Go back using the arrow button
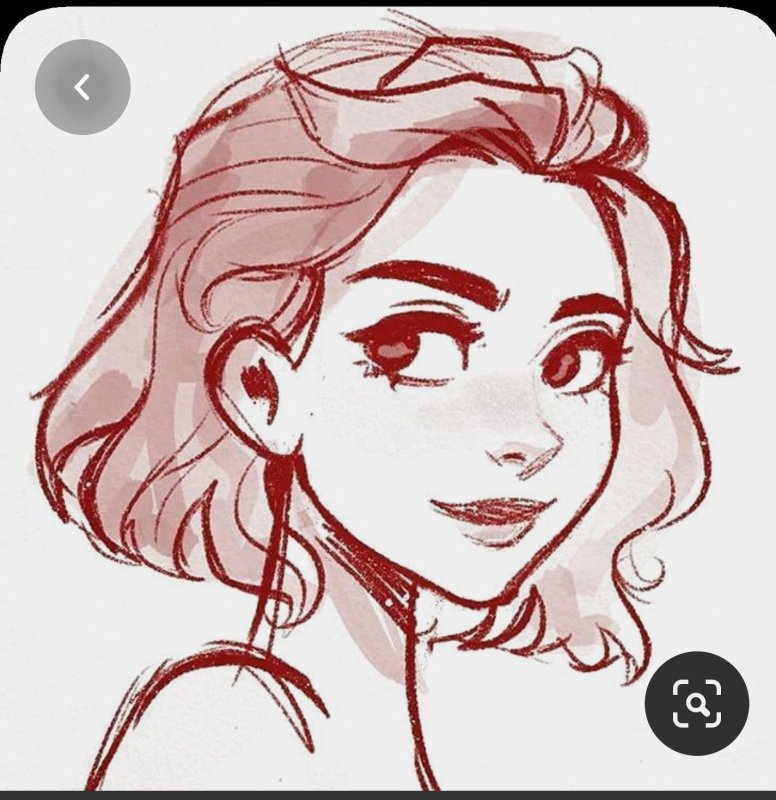This screenshot has height=800, width=776. click(82, 87)
